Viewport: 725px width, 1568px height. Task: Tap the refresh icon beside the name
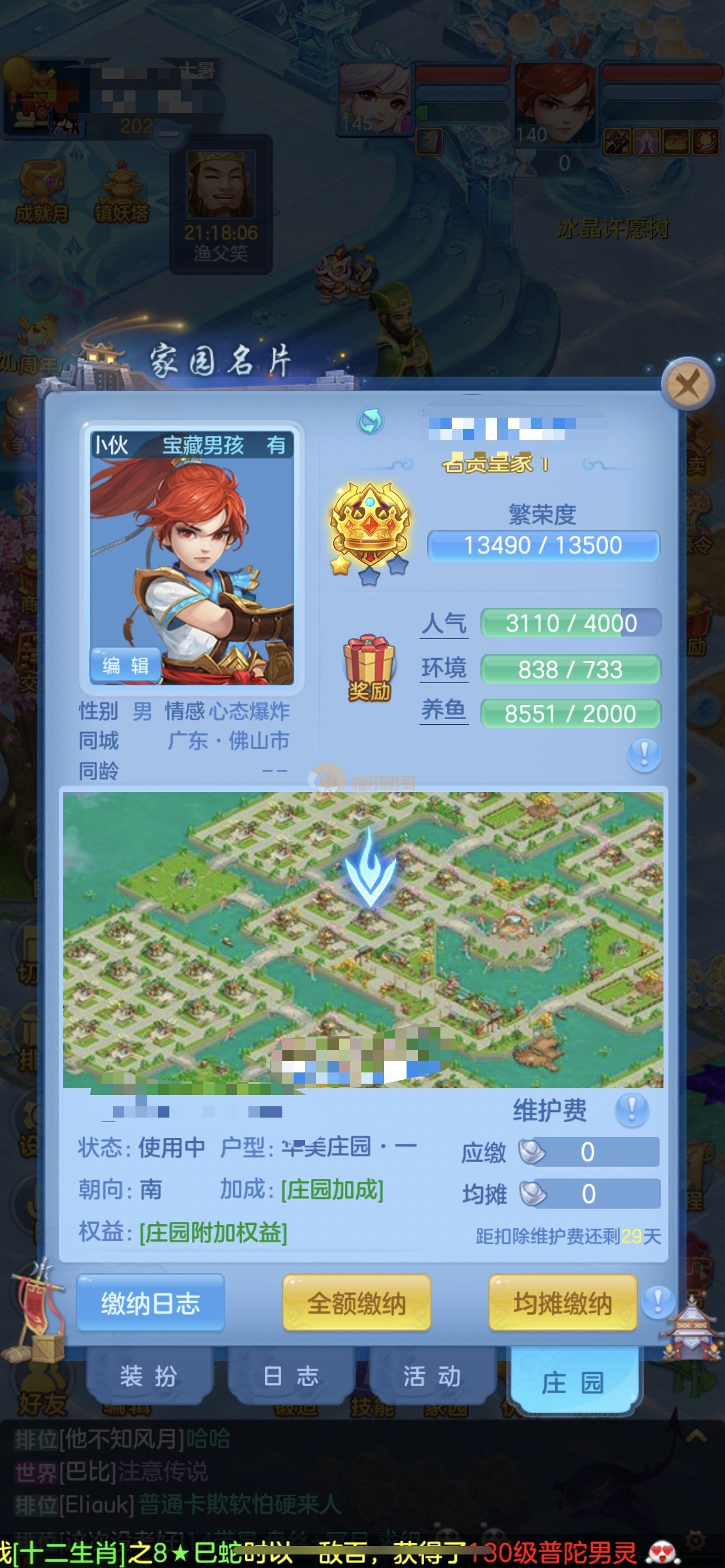pos(370,421)
